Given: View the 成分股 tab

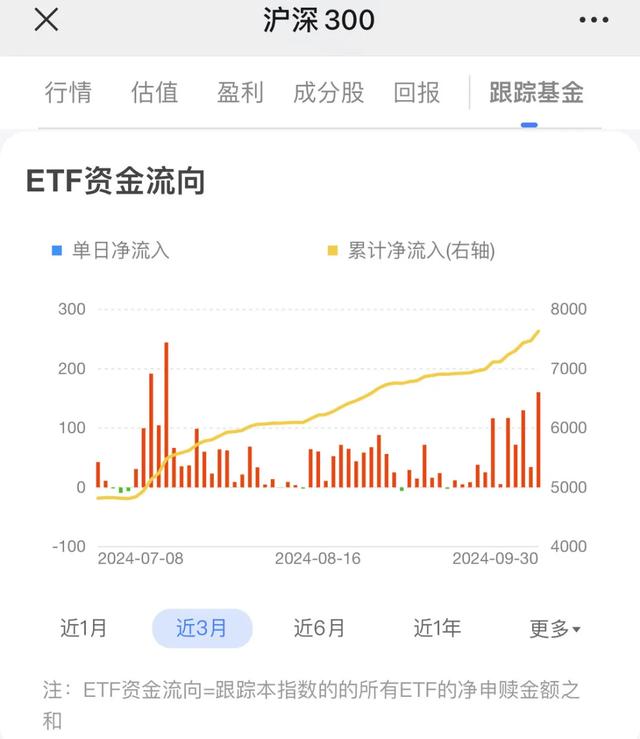Looking at the screenshot, I should click(x=329, y=93).
